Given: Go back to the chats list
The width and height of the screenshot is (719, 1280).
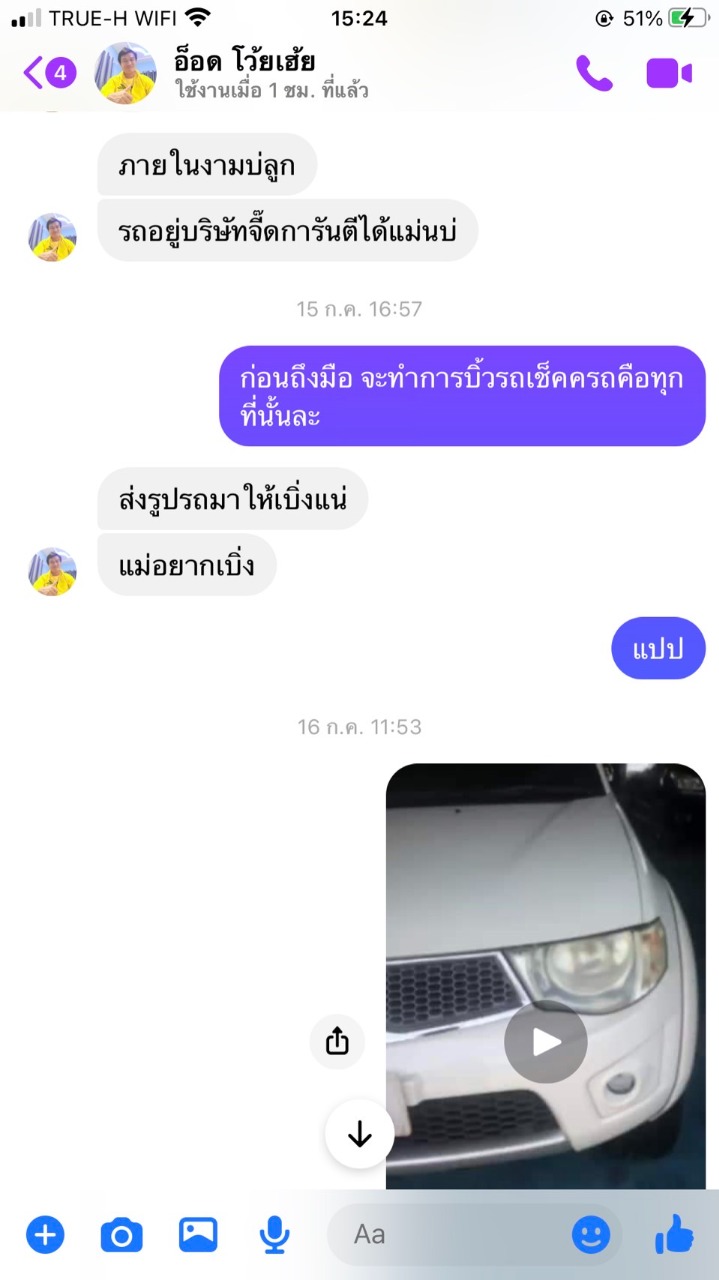Looking at the screenshot, I should [x=48, y=73].
